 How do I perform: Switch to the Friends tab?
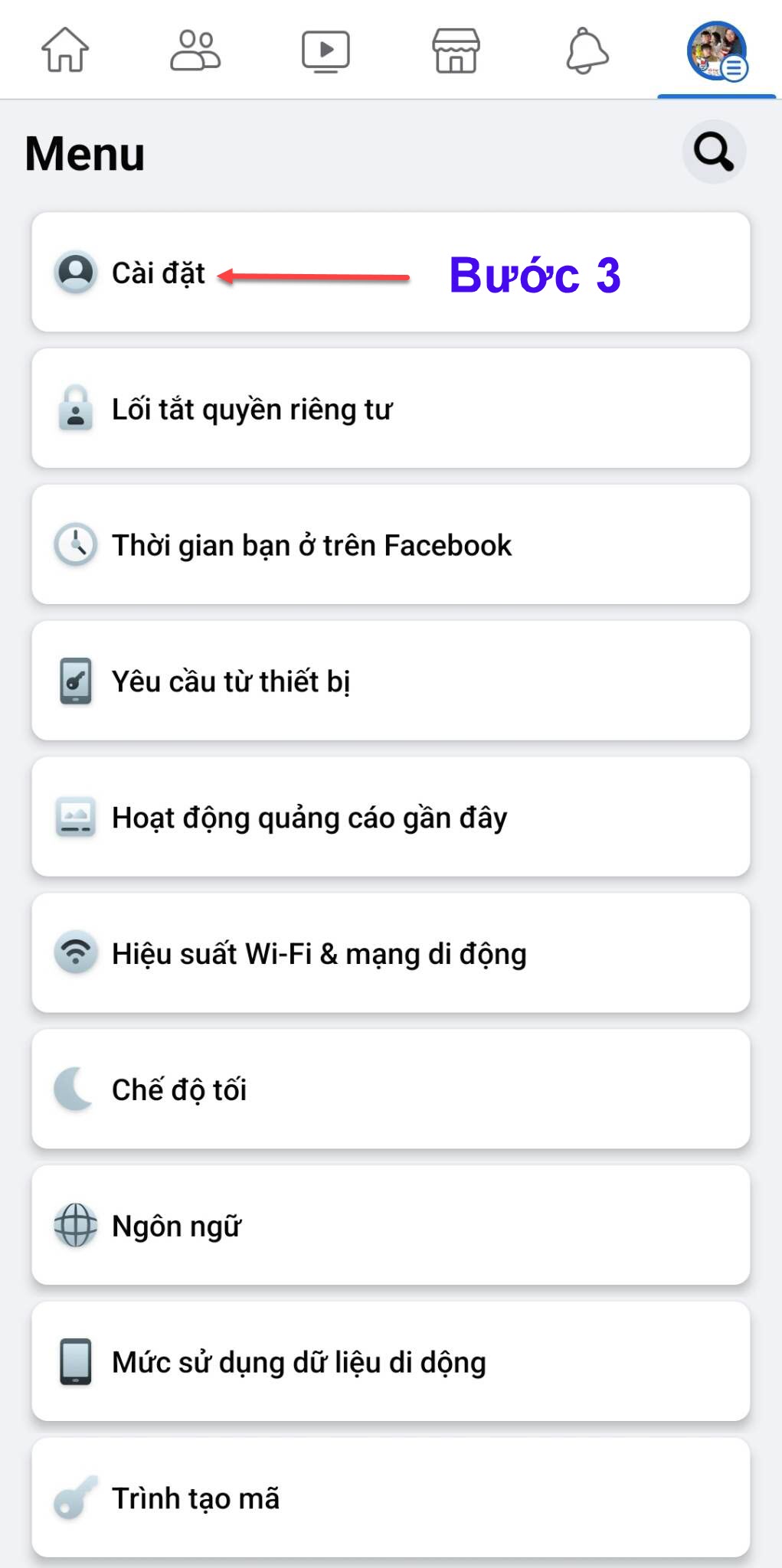tap(195, 51)
